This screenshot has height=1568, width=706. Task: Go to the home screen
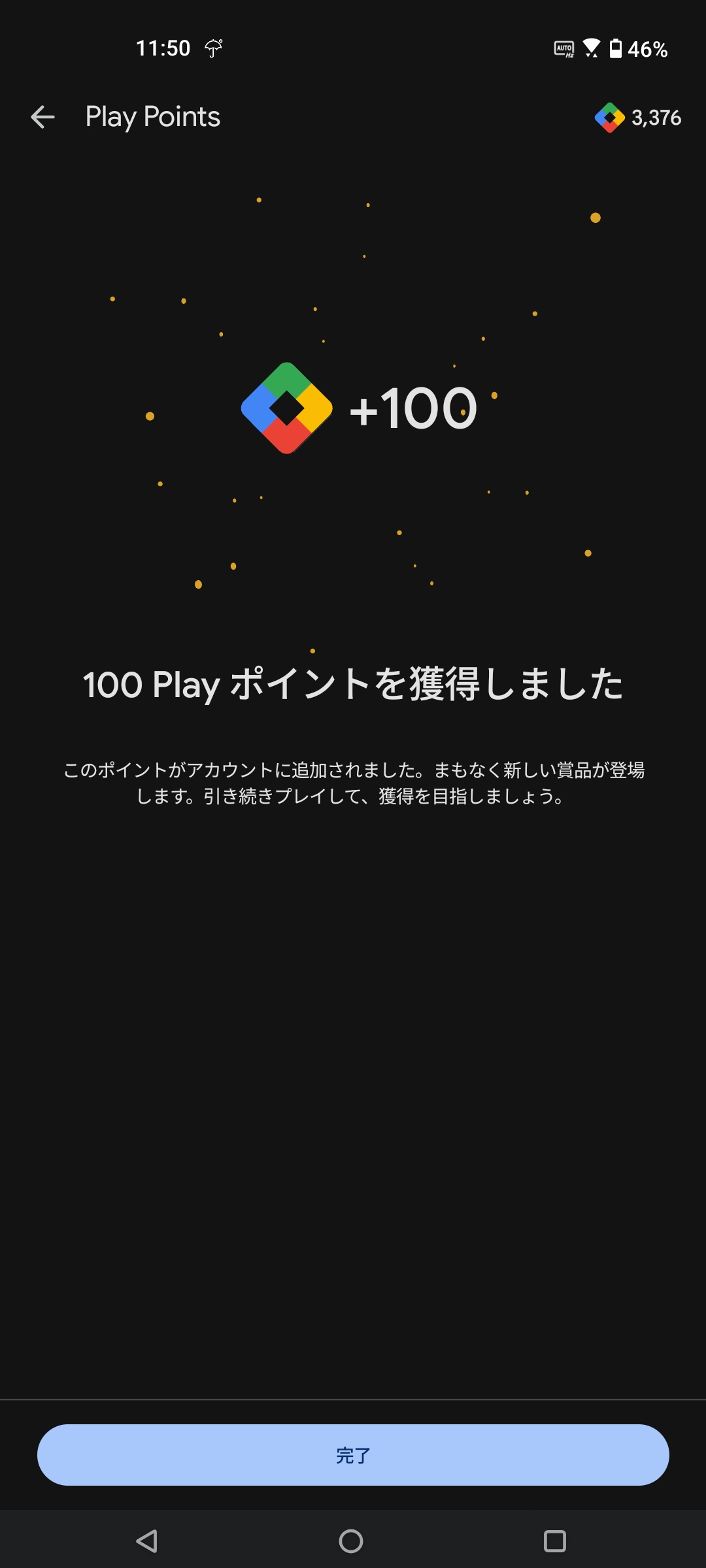pos(351,1541)
